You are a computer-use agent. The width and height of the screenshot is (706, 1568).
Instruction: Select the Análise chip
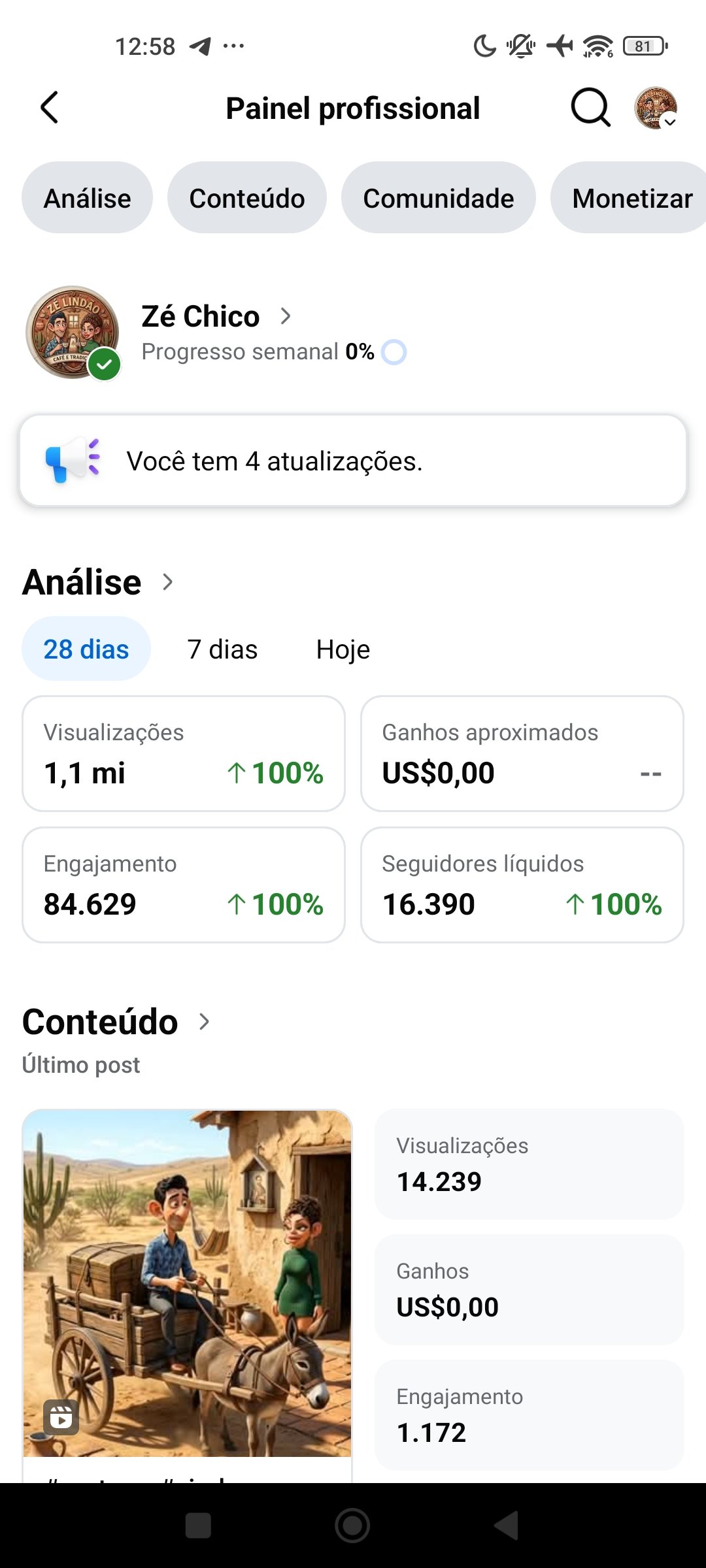[87, 198]
